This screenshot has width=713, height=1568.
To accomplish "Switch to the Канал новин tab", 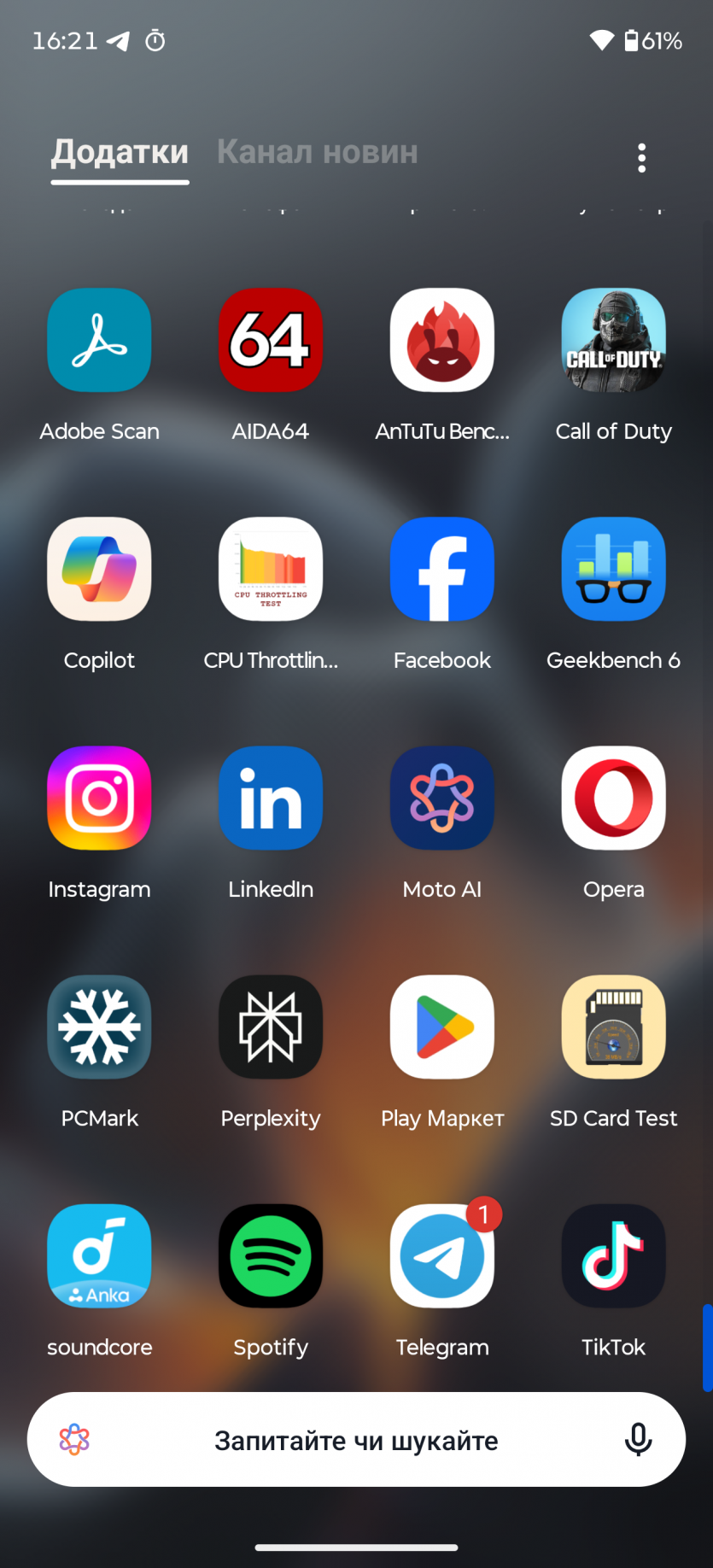I will click(317, 152).
